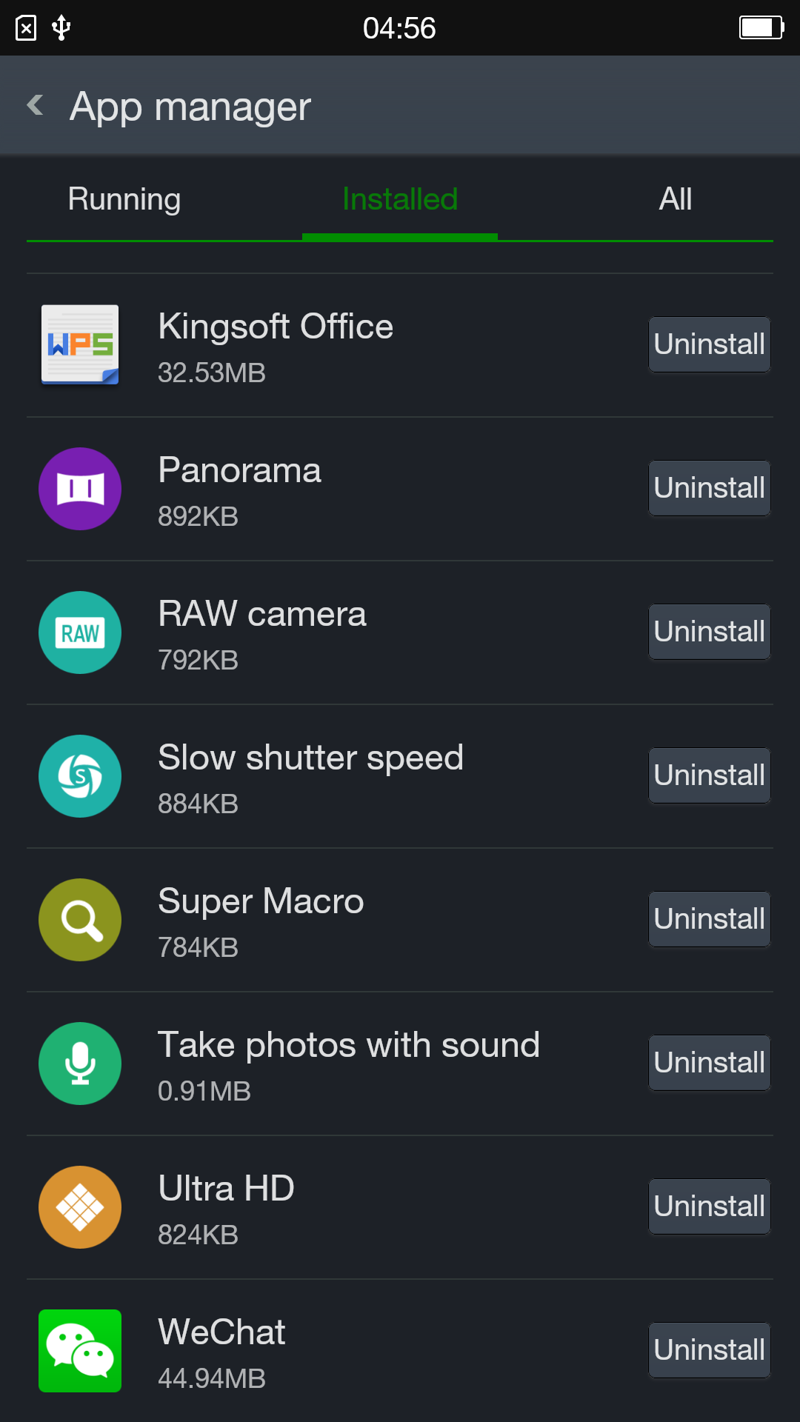Tap Uninstall next to Super Macro
Screen dimensions: 800x1422
[x=709, y=919]
